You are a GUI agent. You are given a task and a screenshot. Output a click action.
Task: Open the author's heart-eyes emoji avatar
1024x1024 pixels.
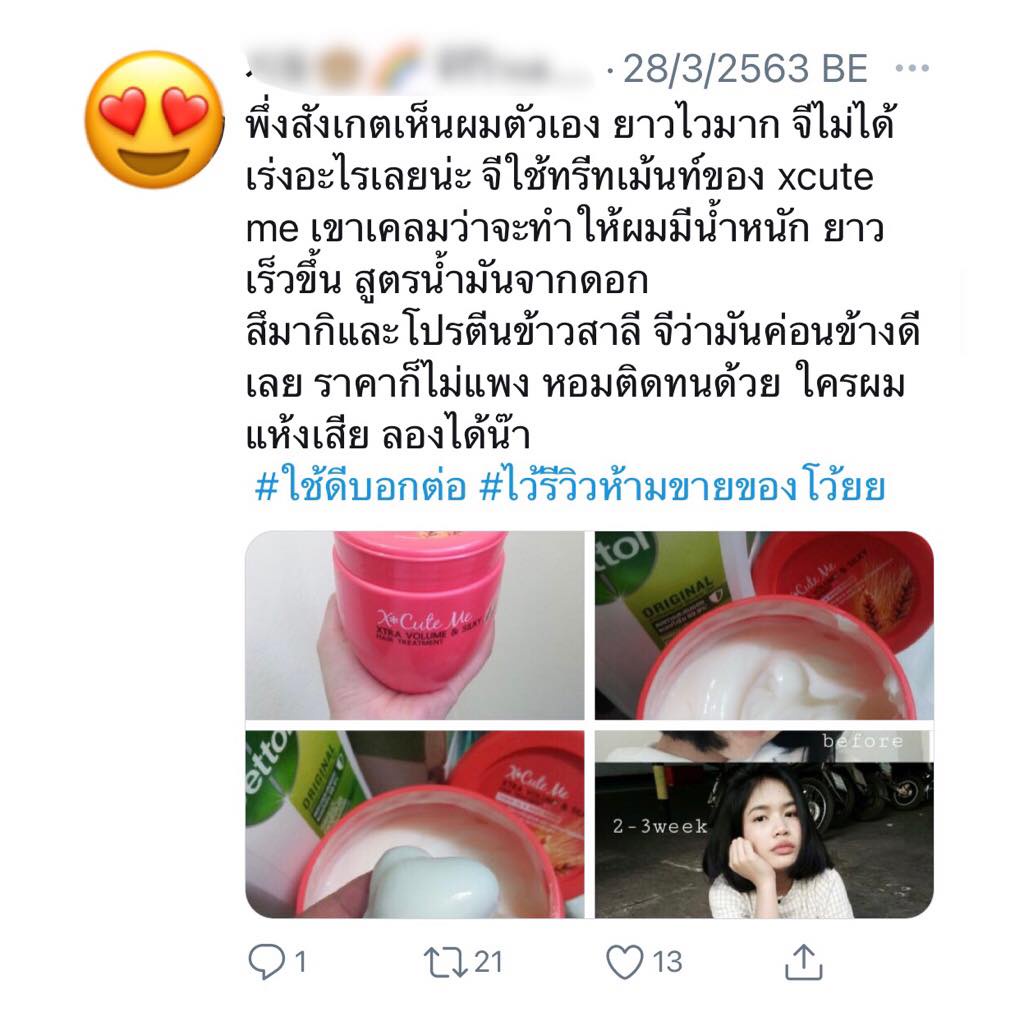[x=153, y=120]
